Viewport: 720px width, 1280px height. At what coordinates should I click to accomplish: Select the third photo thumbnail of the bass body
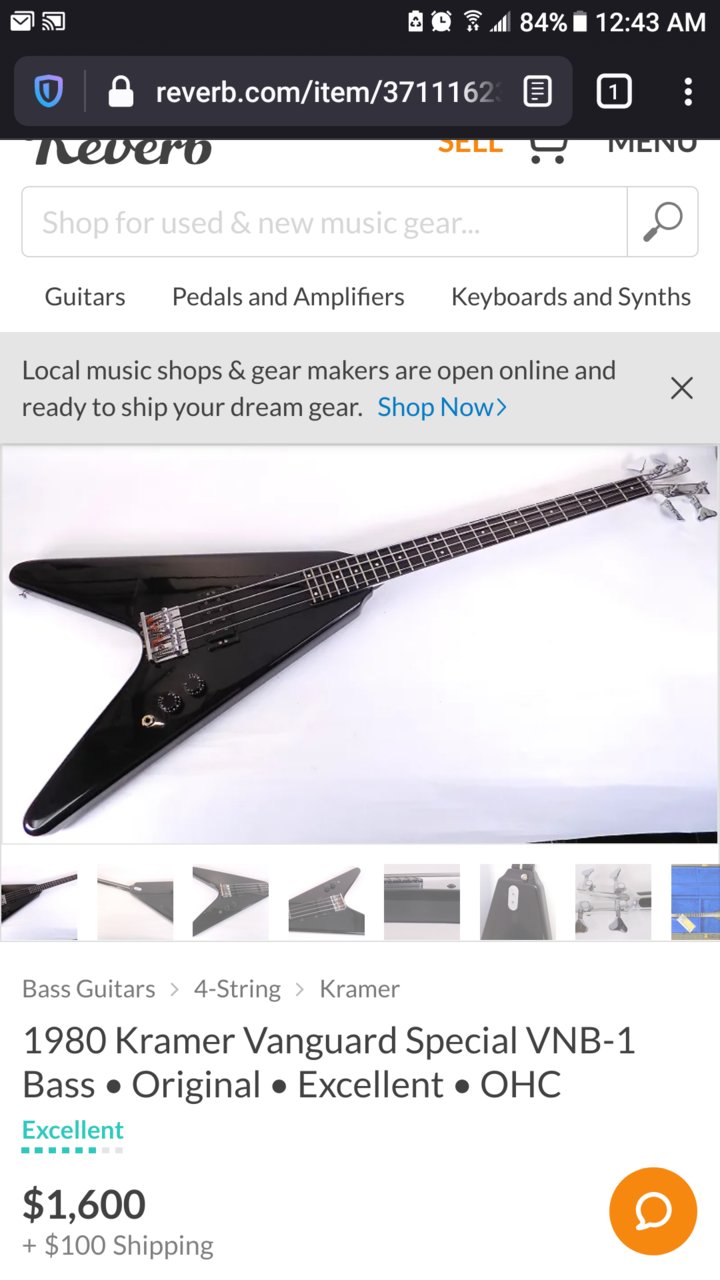click(230, 901)
